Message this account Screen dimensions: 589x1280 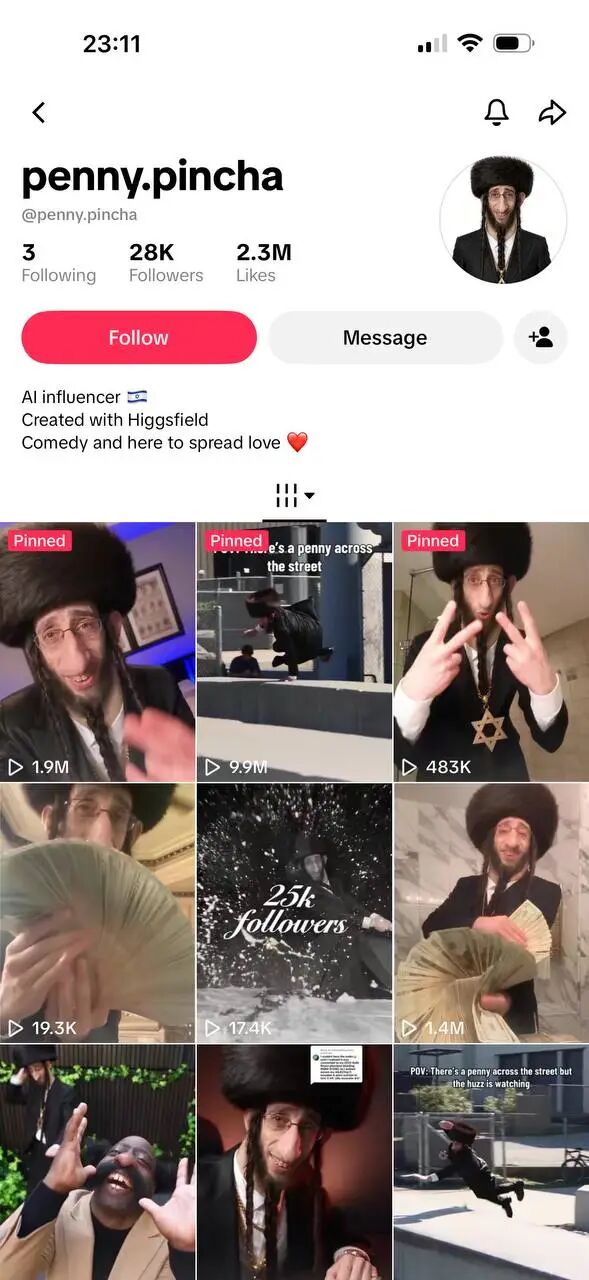(385, 337)
